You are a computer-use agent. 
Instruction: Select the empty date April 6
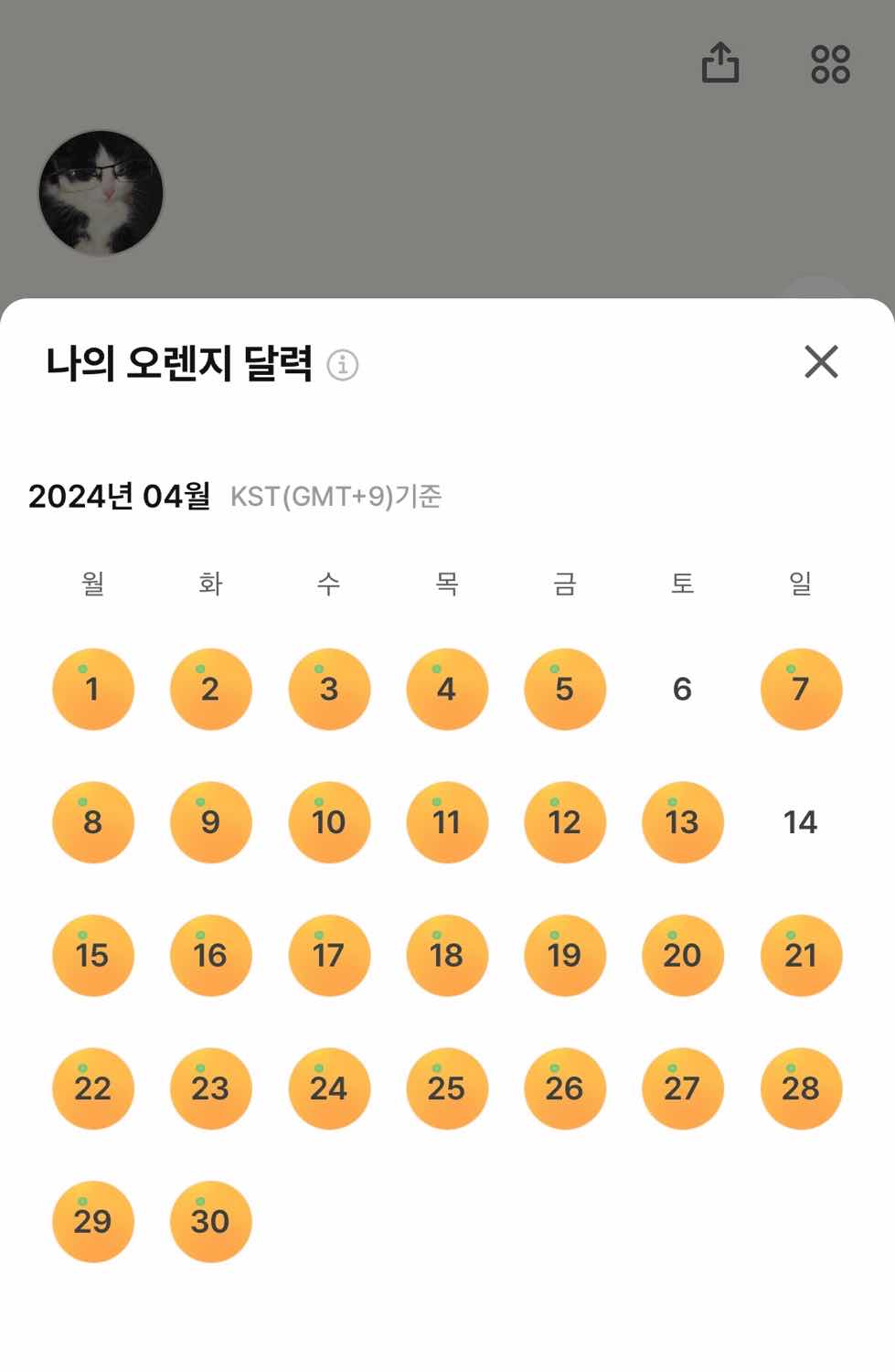[x=682, y=689]
